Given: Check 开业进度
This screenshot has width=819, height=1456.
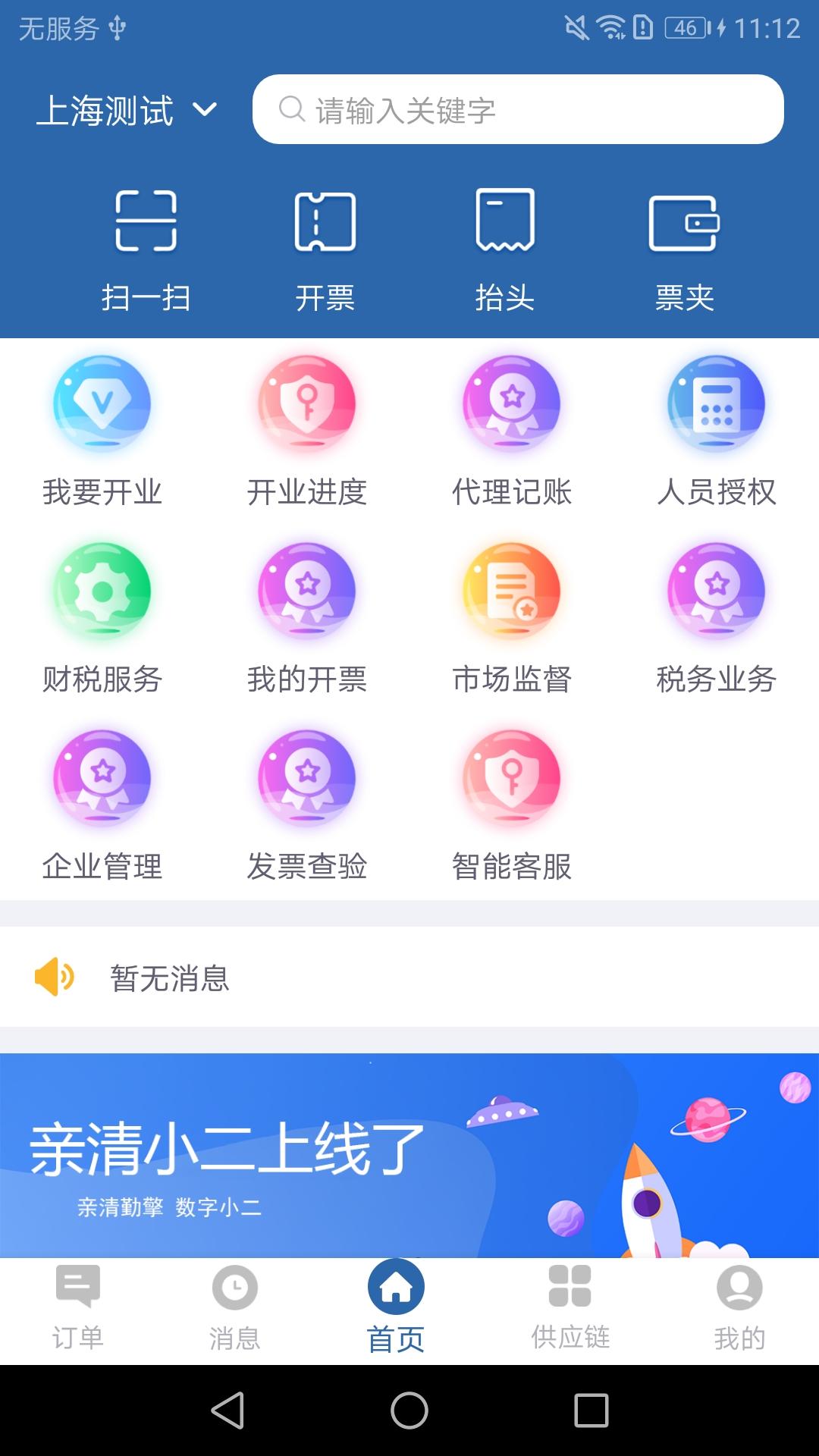Looking at the screenshot, I should coord(307,430).
